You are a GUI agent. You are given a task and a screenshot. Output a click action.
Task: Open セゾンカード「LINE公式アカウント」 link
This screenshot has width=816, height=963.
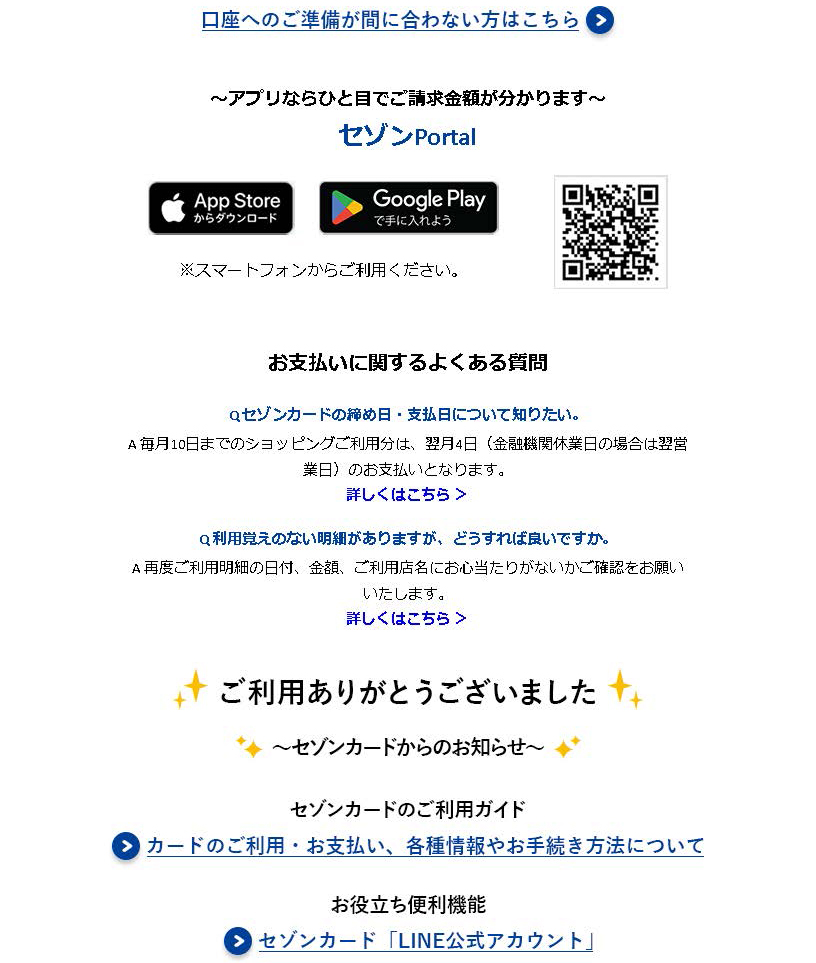tap(426, 940)
